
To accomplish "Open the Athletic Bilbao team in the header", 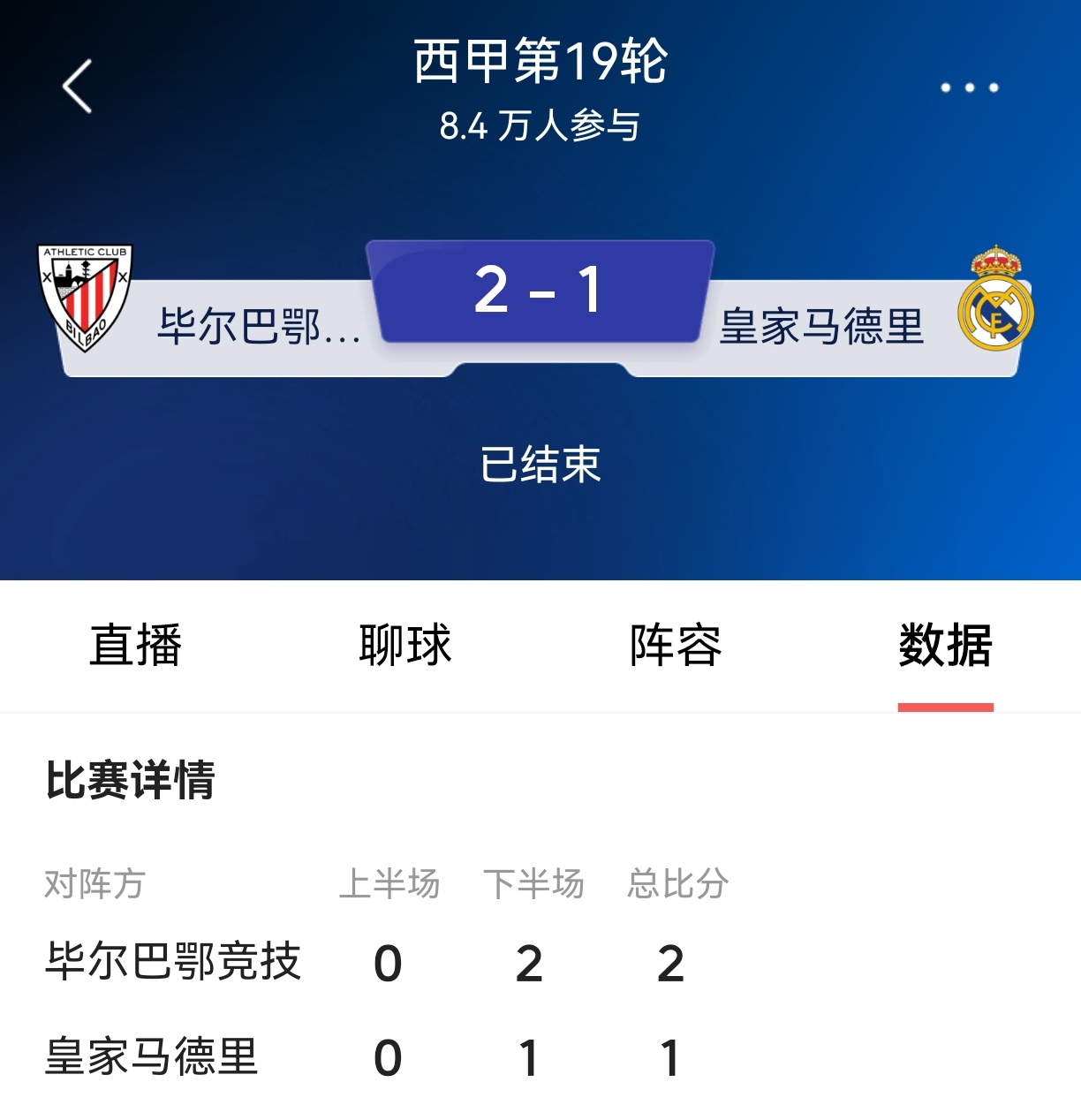I will pyautogui.click(x=86, y=299).
